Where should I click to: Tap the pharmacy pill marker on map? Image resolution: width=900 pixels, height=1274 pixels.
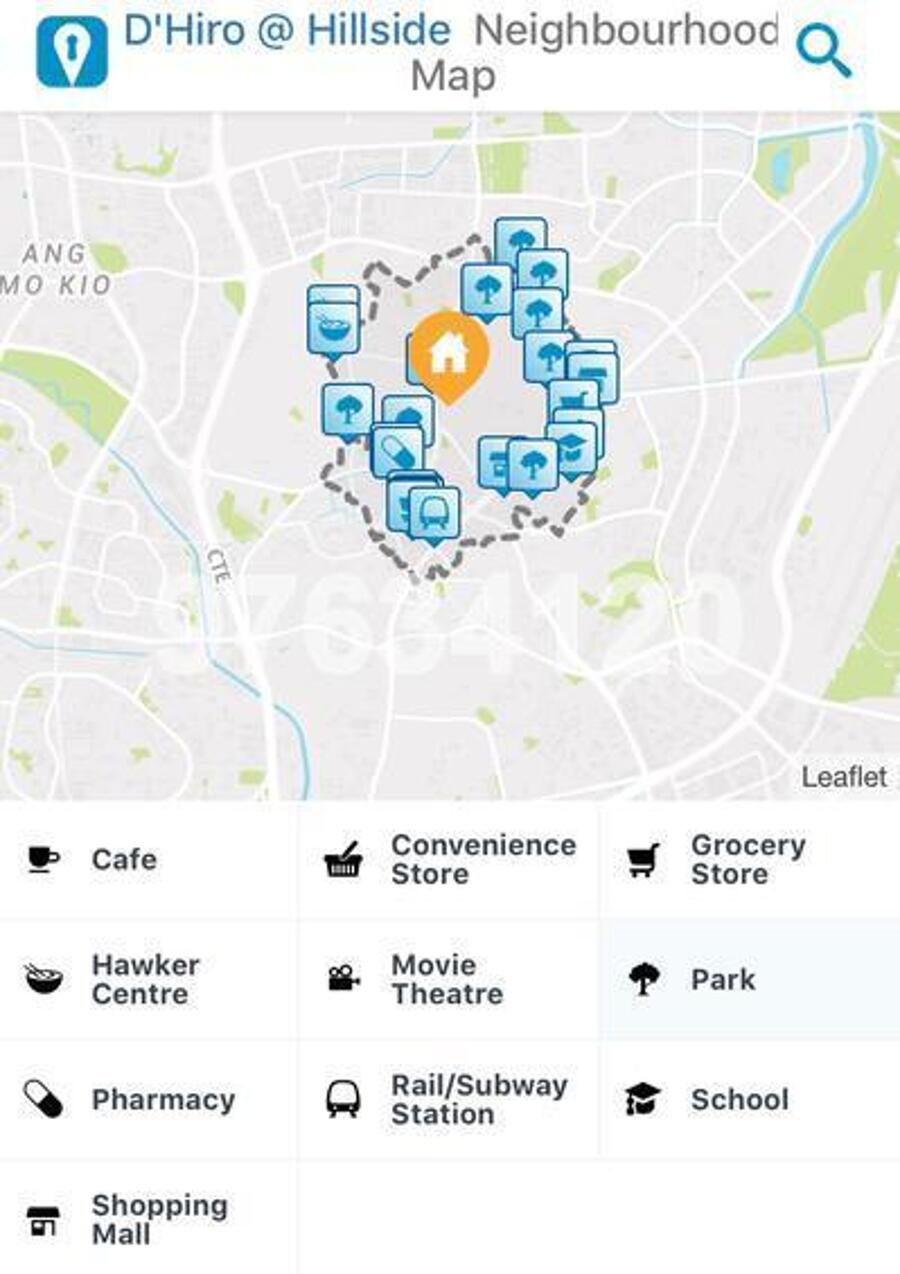(397, 450)
